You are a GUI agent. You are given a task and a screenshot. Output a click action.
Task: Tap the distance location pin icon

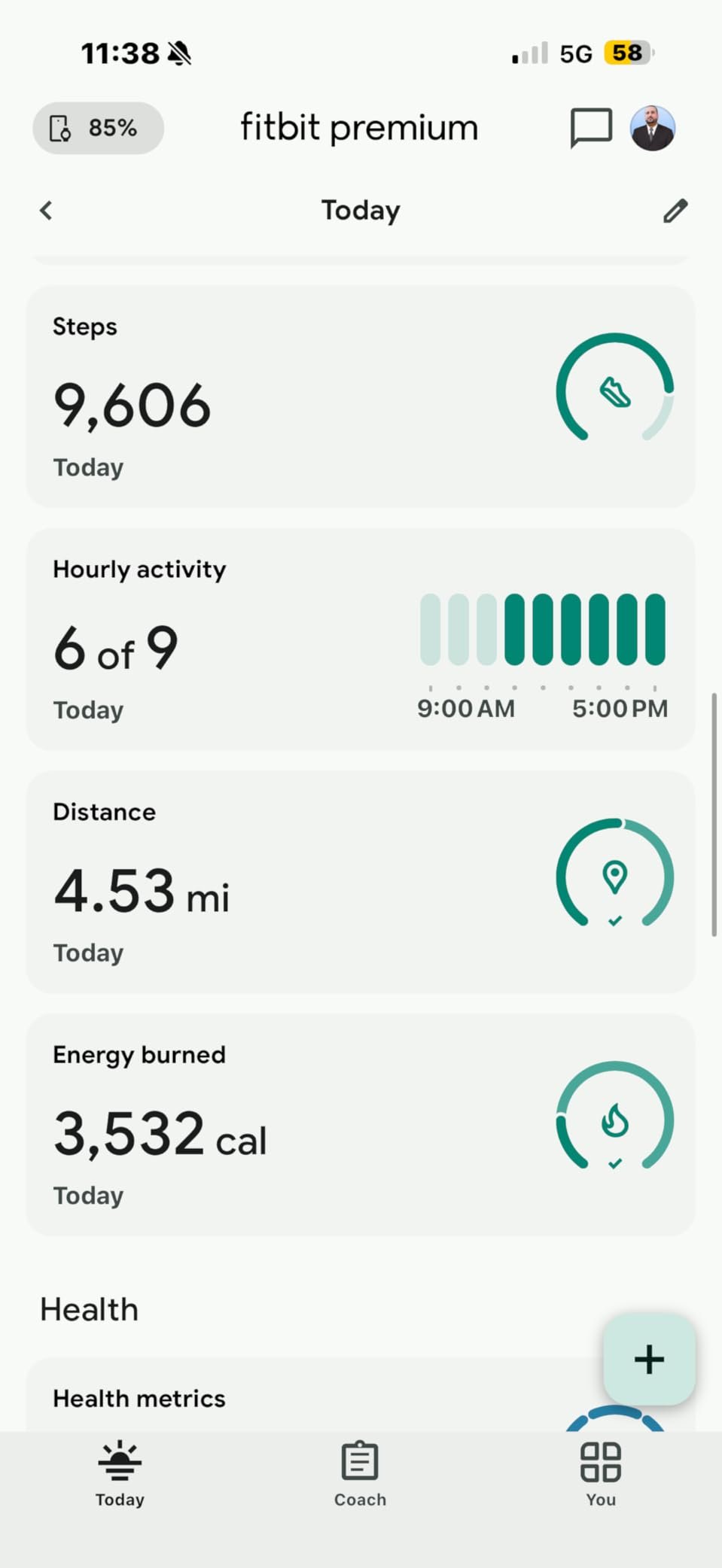point(615,875)
